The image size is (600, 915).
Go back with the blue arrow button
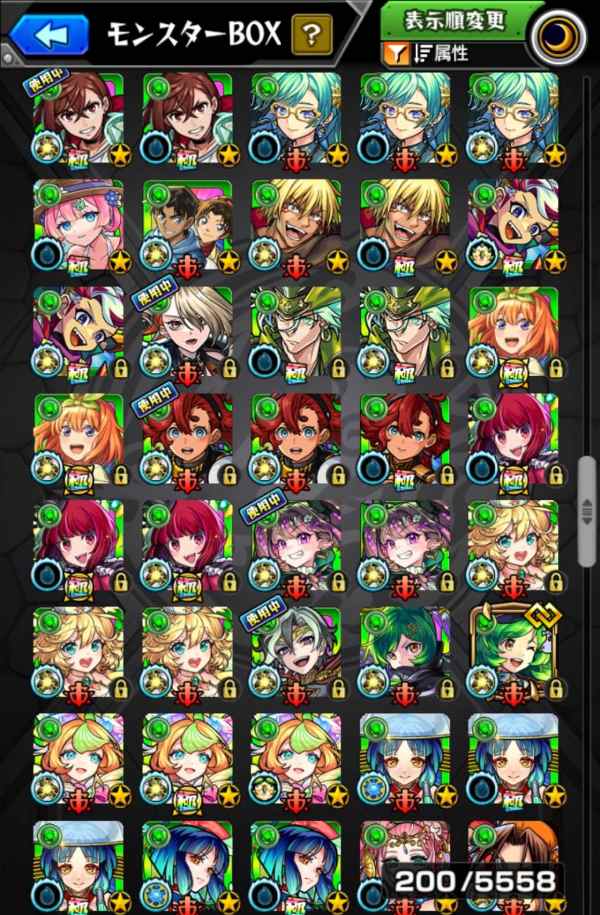tap(49, 34)
